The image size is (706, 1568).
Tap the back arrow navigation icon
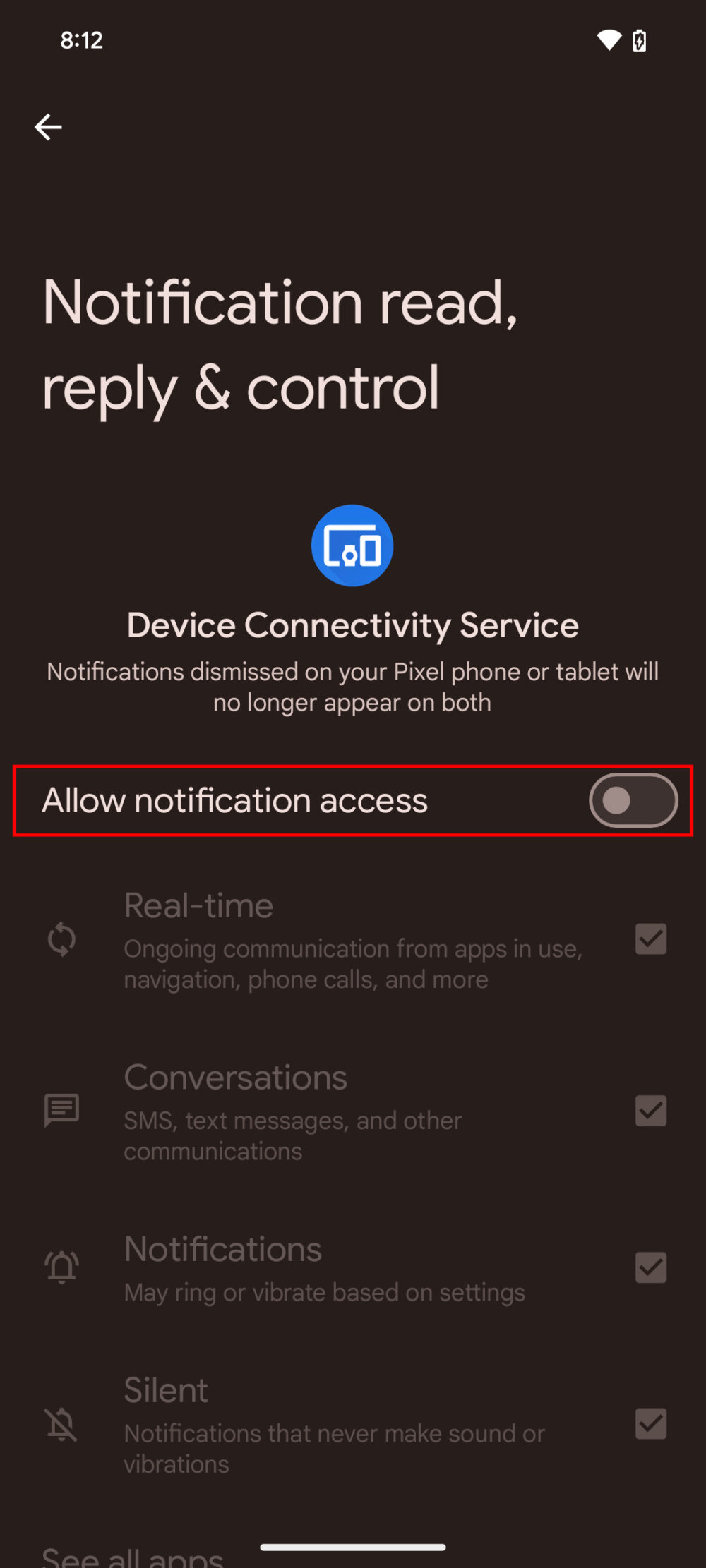(x=49, y=127)
